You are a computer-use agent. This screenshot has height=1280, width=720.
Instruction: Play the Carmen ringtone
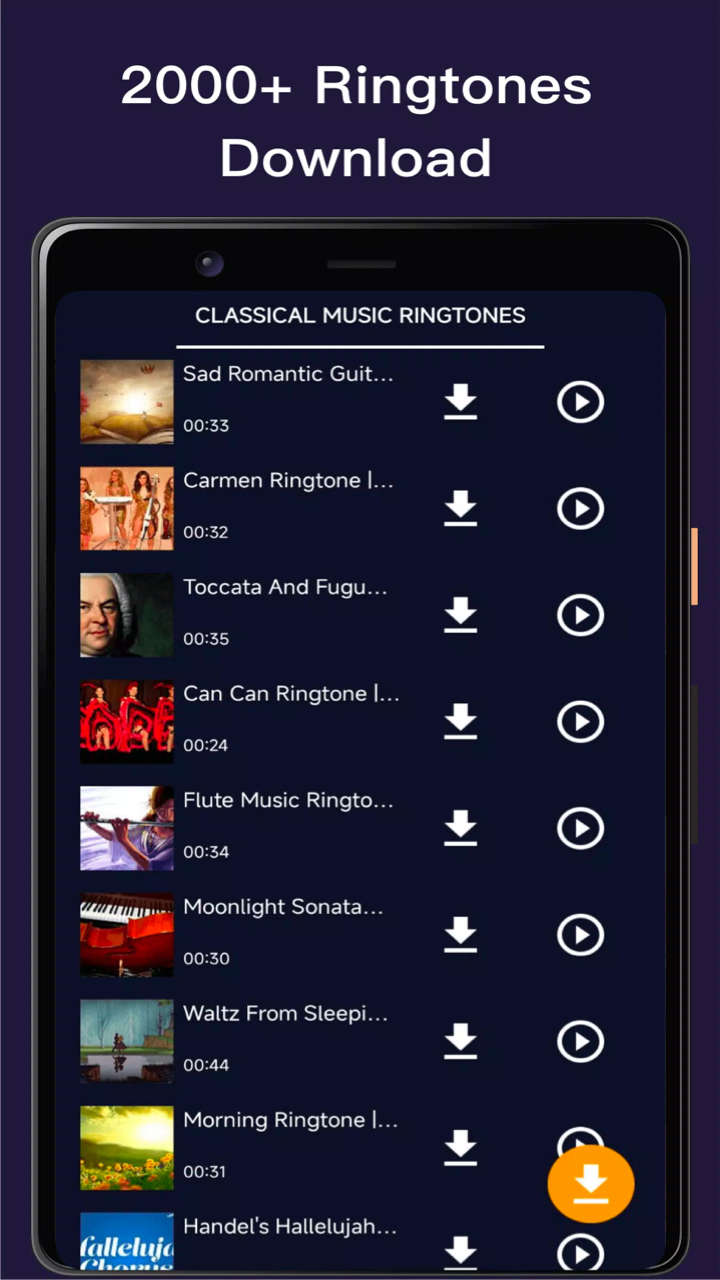pyautogui.click(x=580, y=509)
